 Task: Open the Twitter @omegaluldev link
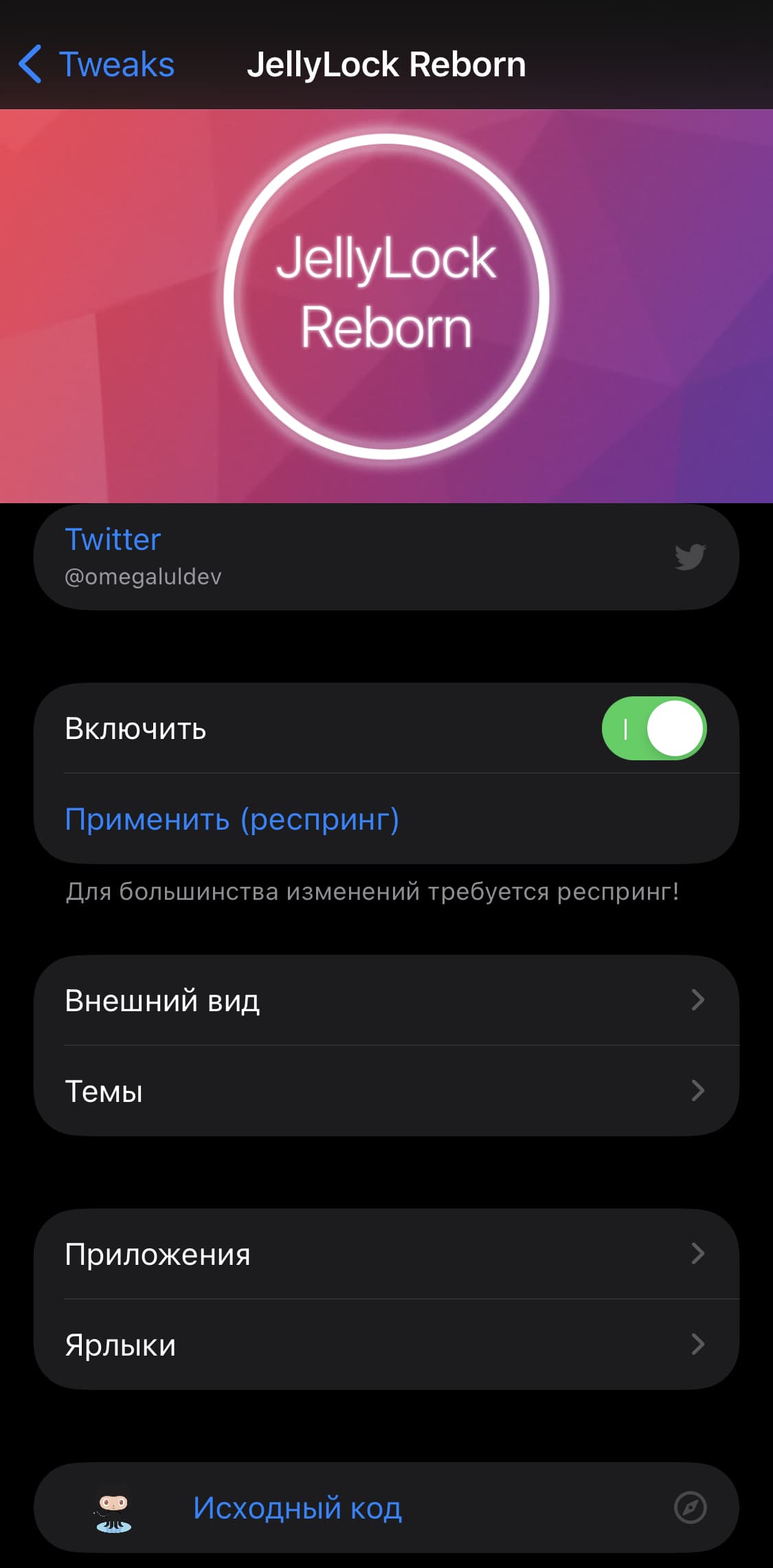click(x=385, y=557)
